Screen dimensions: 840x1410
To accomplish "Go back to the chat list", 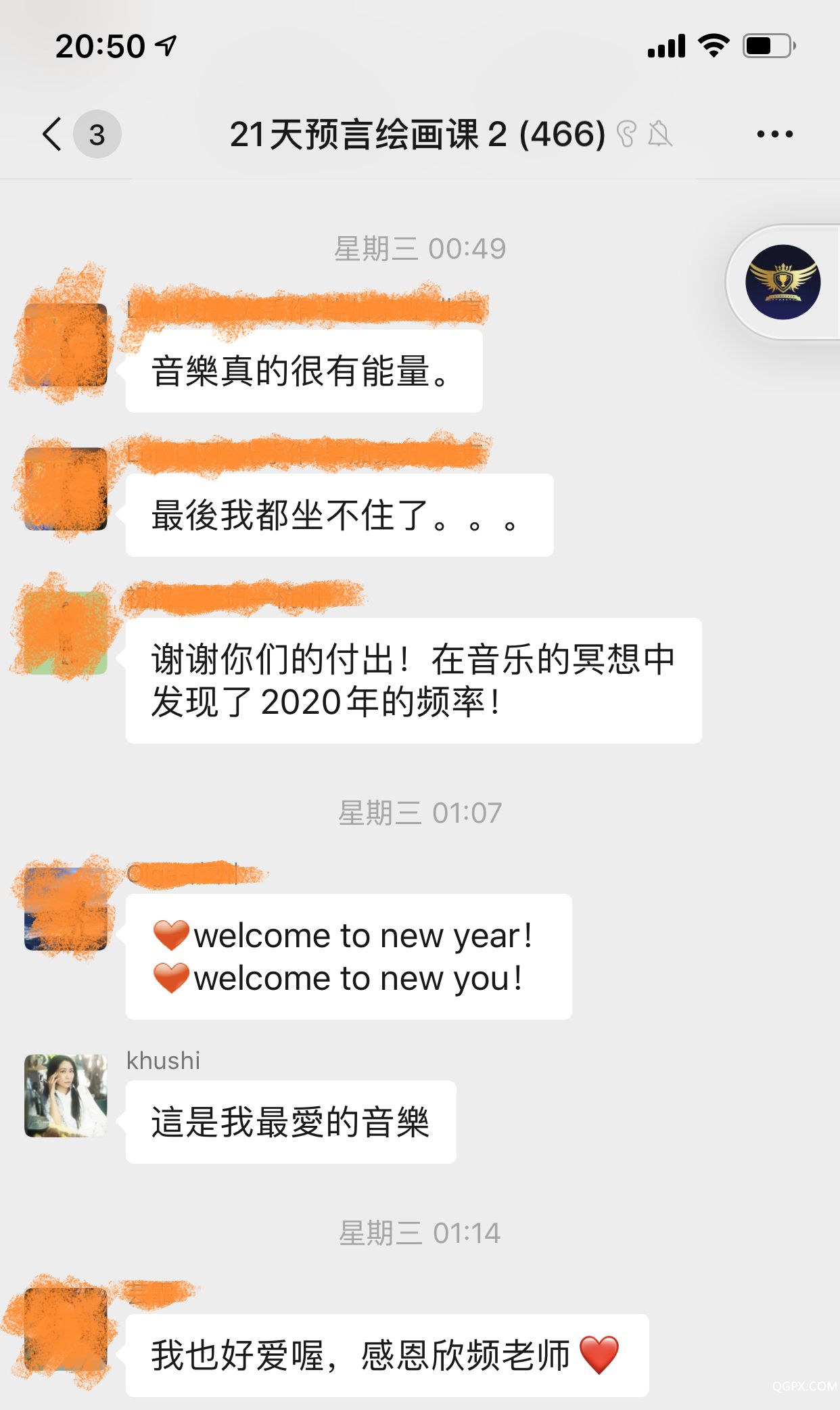I will tap(53, 134).
